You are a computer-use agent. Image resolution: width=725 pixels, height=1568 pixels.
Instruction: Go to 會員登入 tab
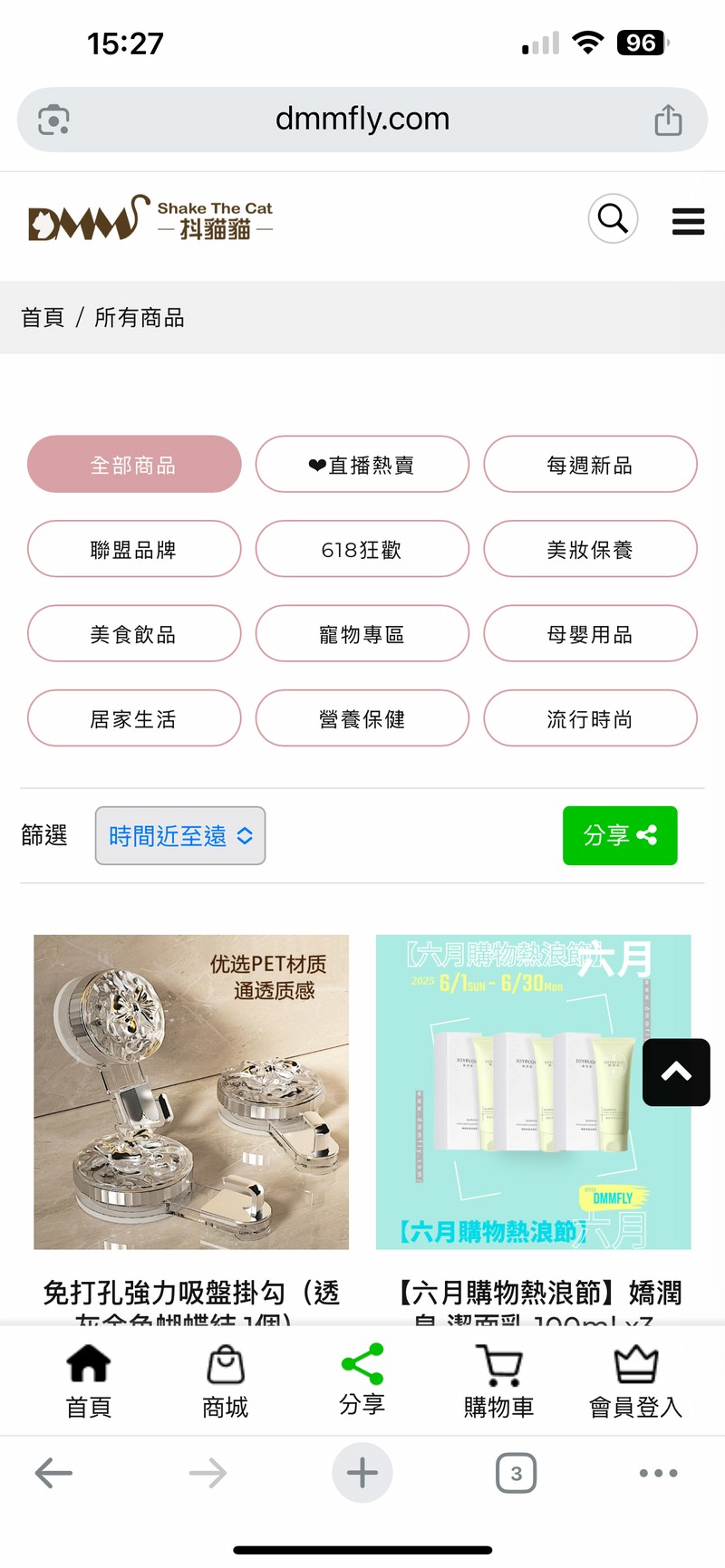(x=635, y=1380)
